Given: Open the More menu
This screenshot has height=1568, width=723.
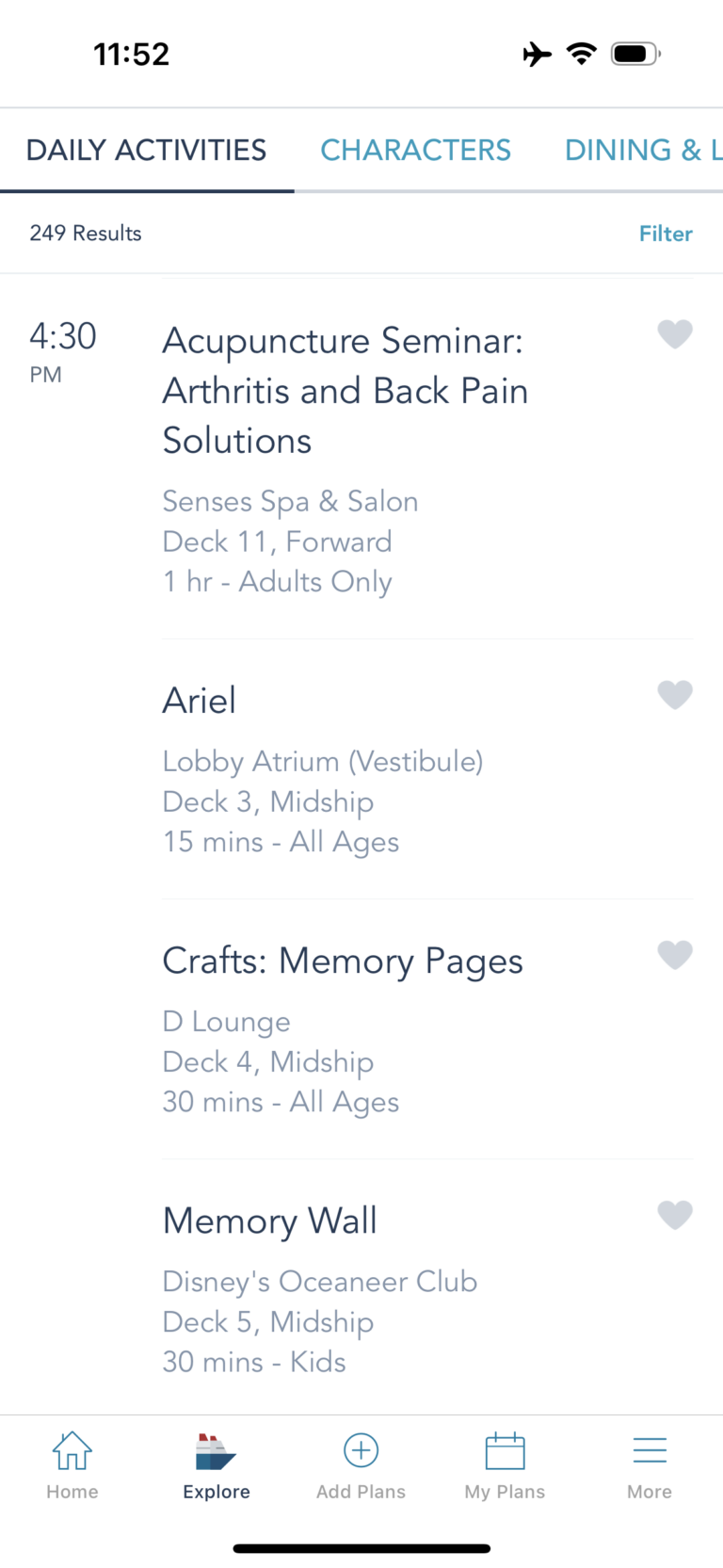Looking at the screenshot, I should click(650, 1464).
